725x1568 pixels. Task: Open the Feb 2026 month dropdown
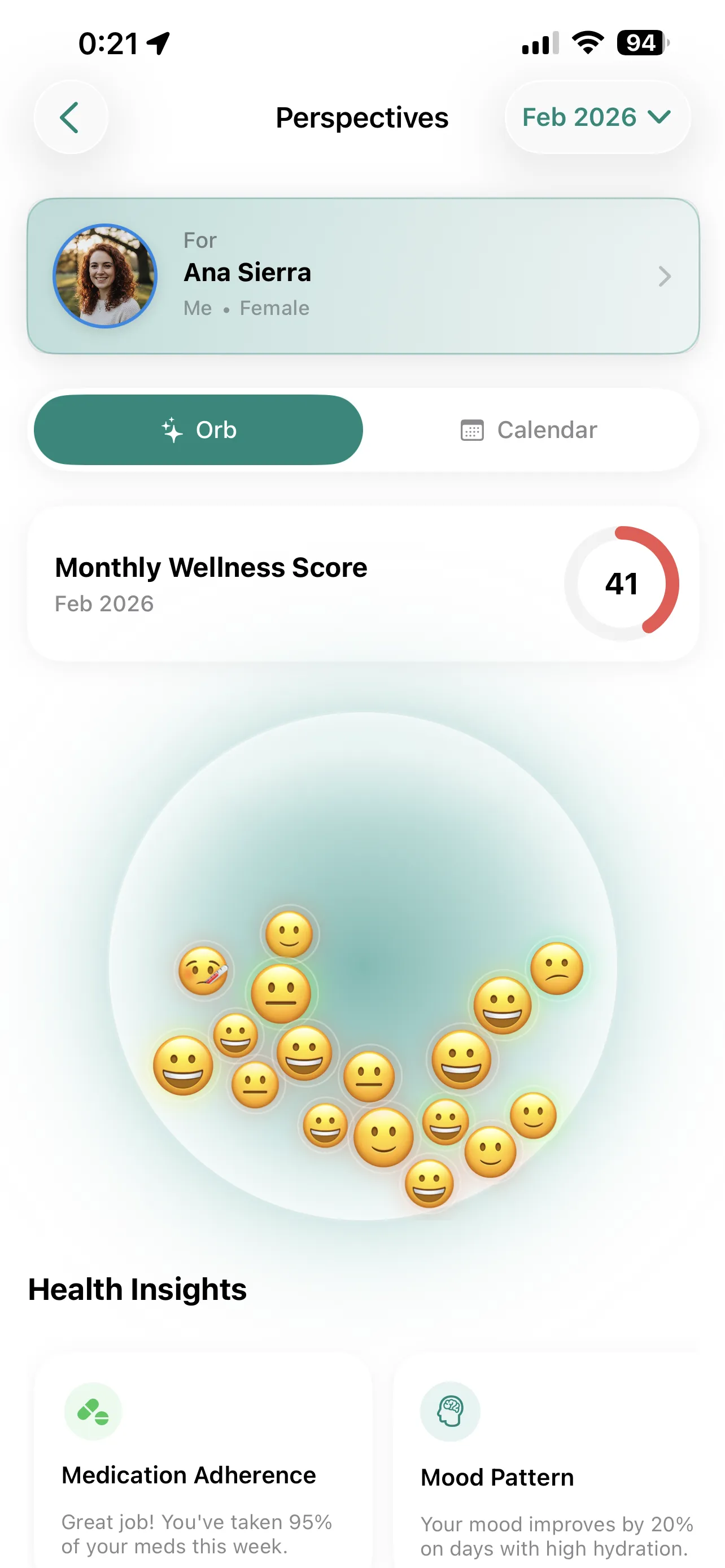[x=597, y=117]
